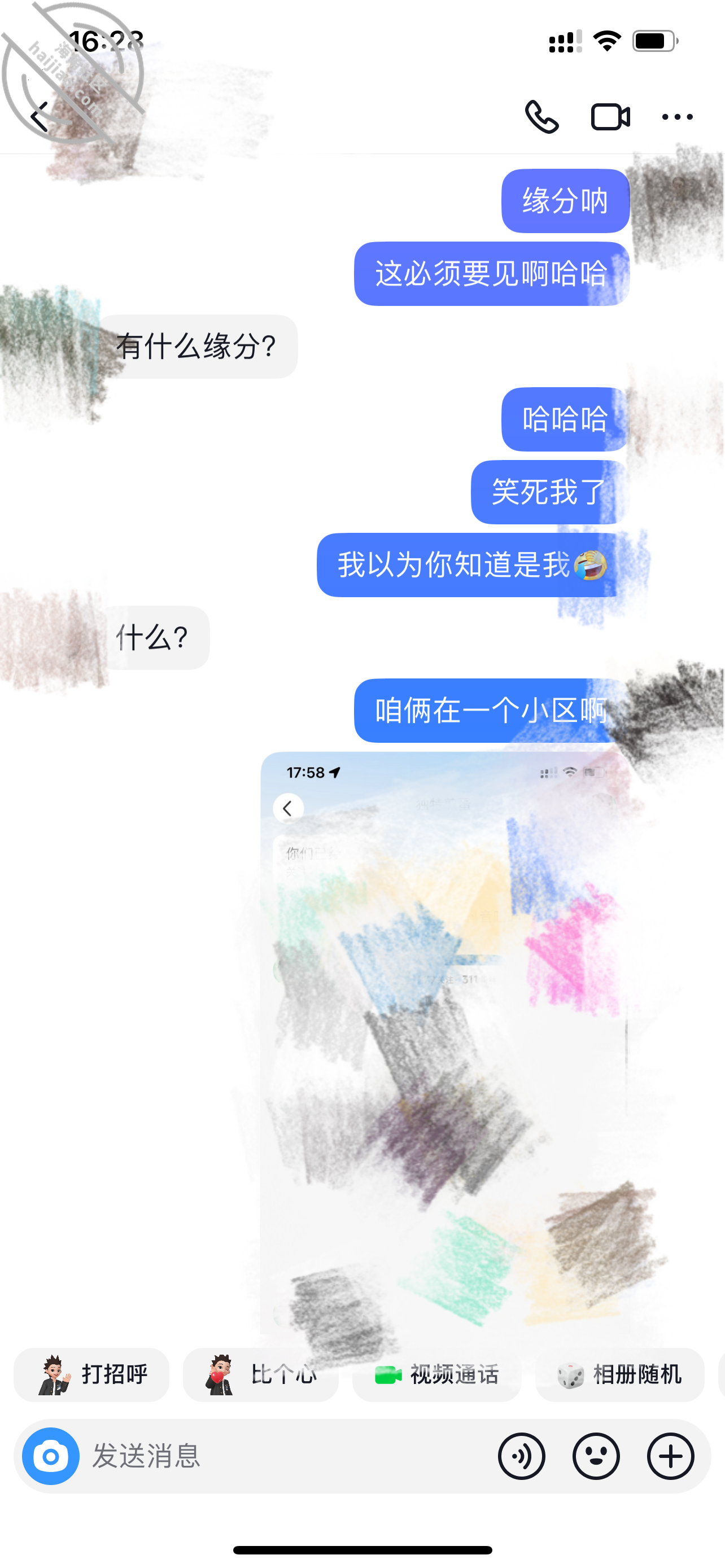
Task: Start a voice call
Action: [x=541, y=117]
